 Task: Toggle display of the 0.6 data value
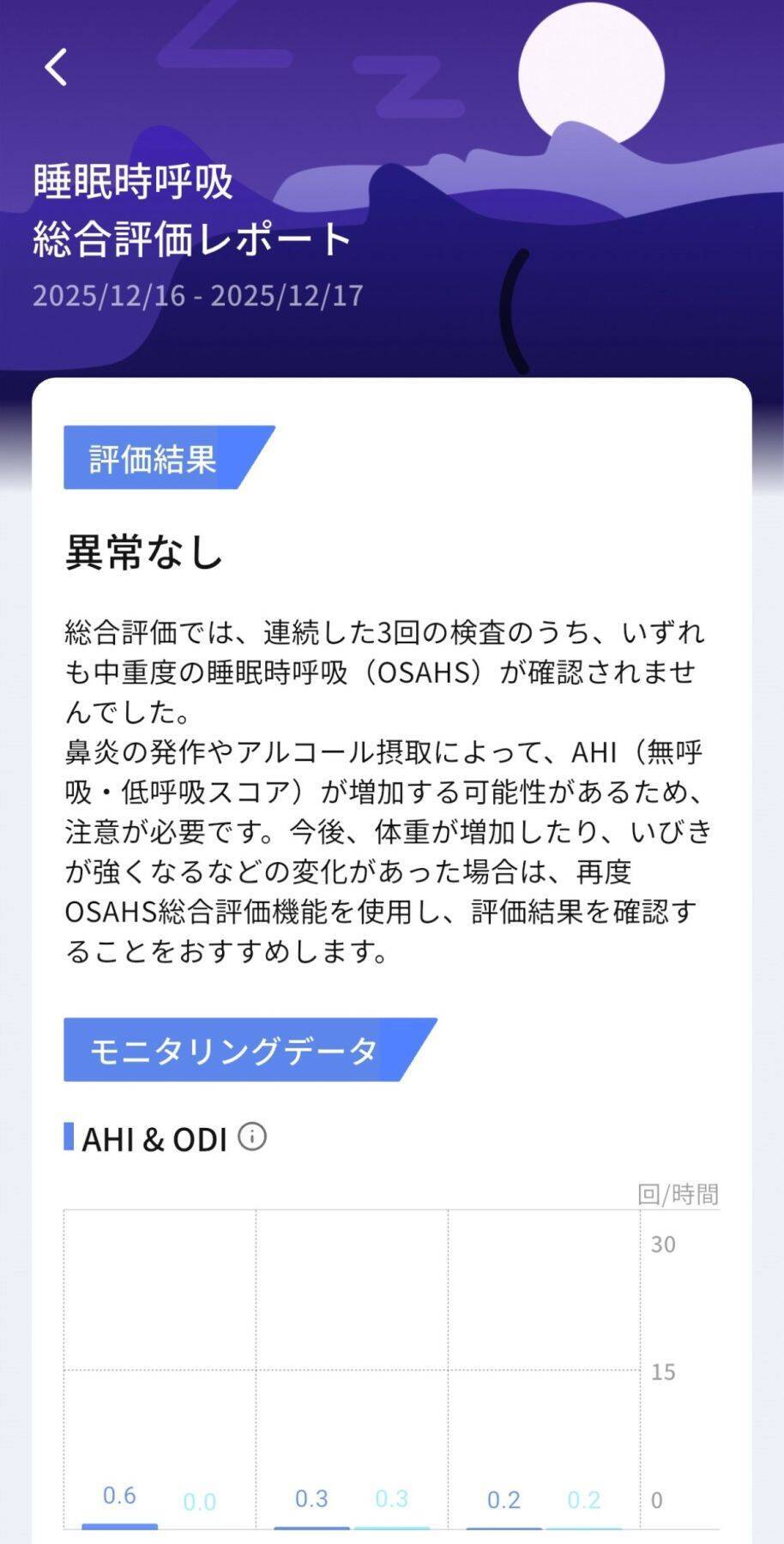pos(120,1497)
